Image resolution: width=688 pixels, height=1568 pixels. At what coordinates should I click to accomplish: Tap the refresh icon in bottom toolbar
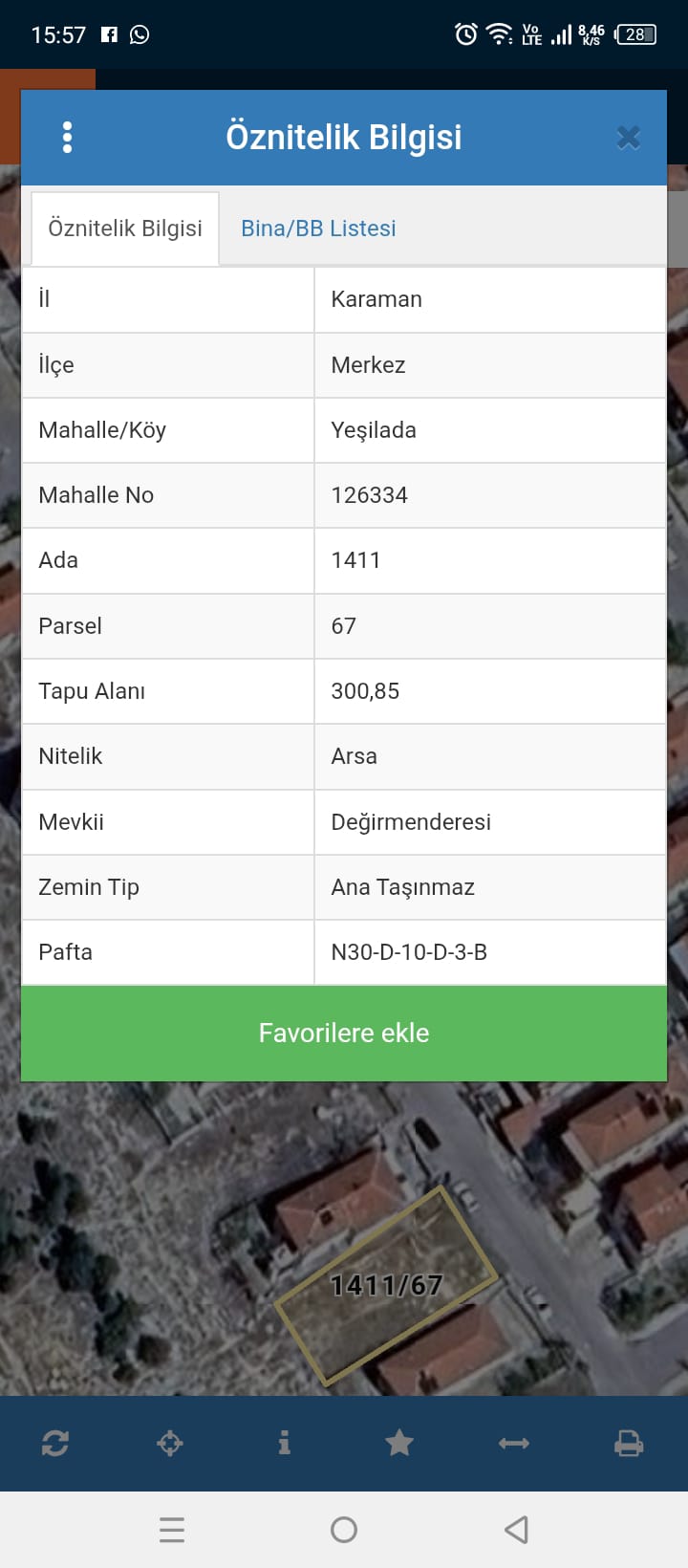pyautogui.click(x=55, y=1443)
